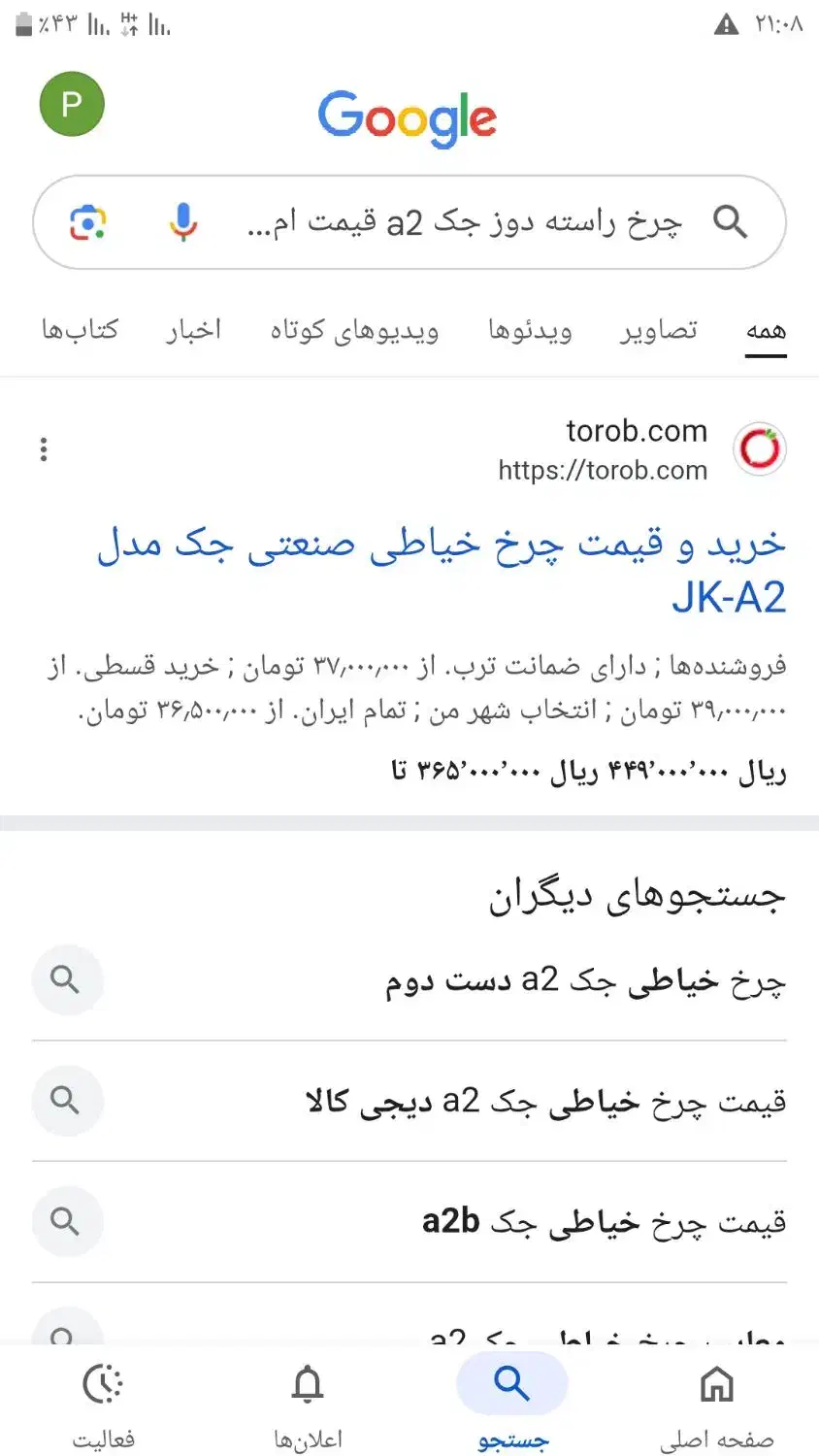Switch to the ویدیوهای کوتاه tab
The height and width of the screenshot is (1456, 819).
tap(354, 331)
